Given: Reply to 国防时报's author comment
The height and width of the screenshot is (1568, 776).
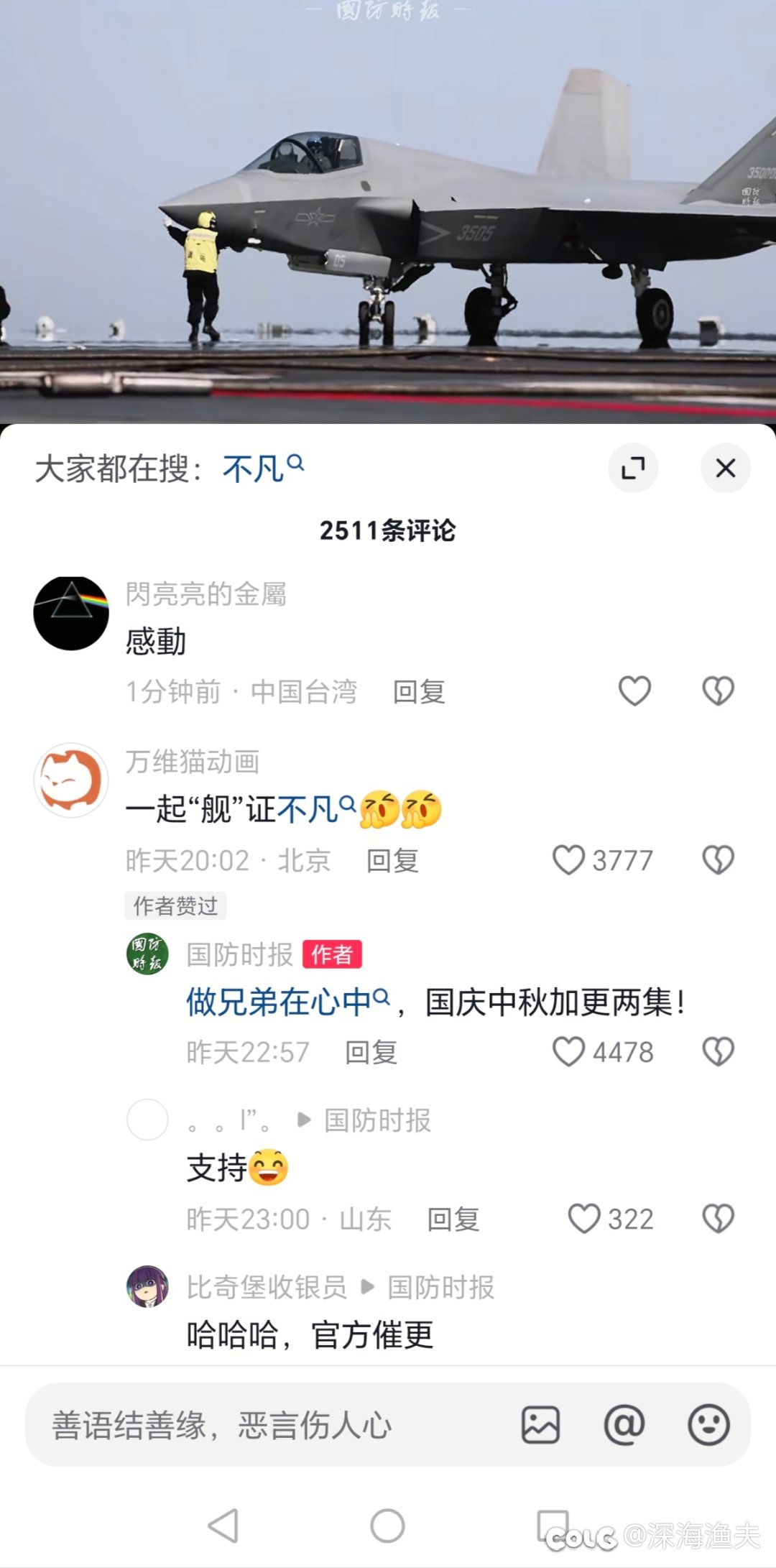Looking at the screenshot, I should pyautogui.click(x=371, y=1052).
